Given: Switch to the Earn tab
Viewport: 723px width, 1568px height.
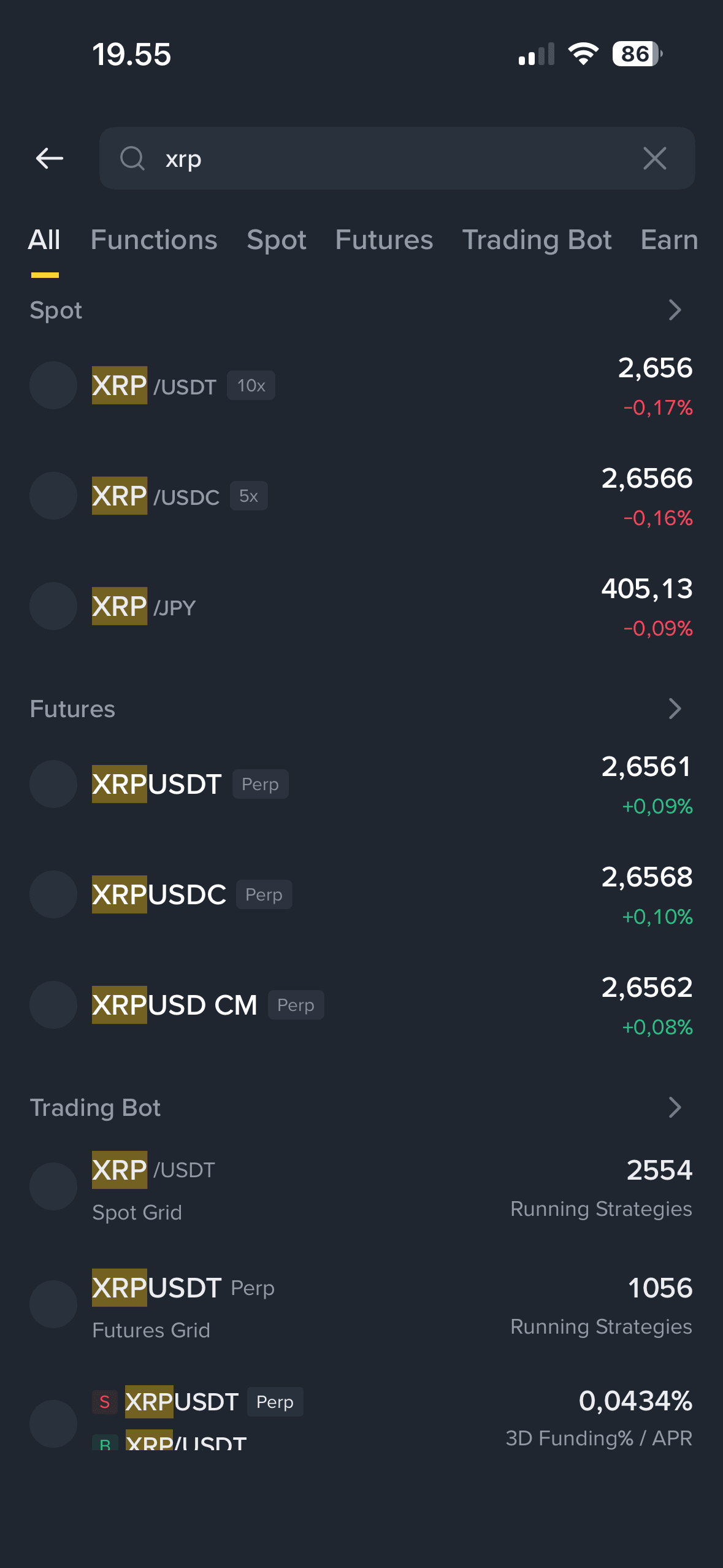Looking at the screenshot, I should pos(668,240).
